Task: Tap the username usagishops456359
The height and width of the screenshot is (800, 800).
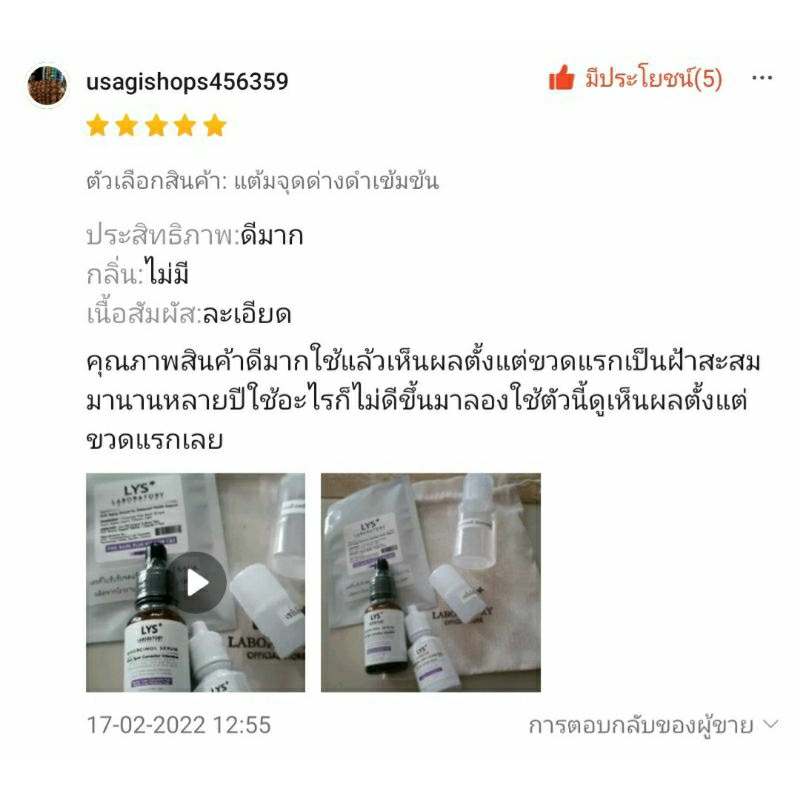Action: [x=187, y=82]
